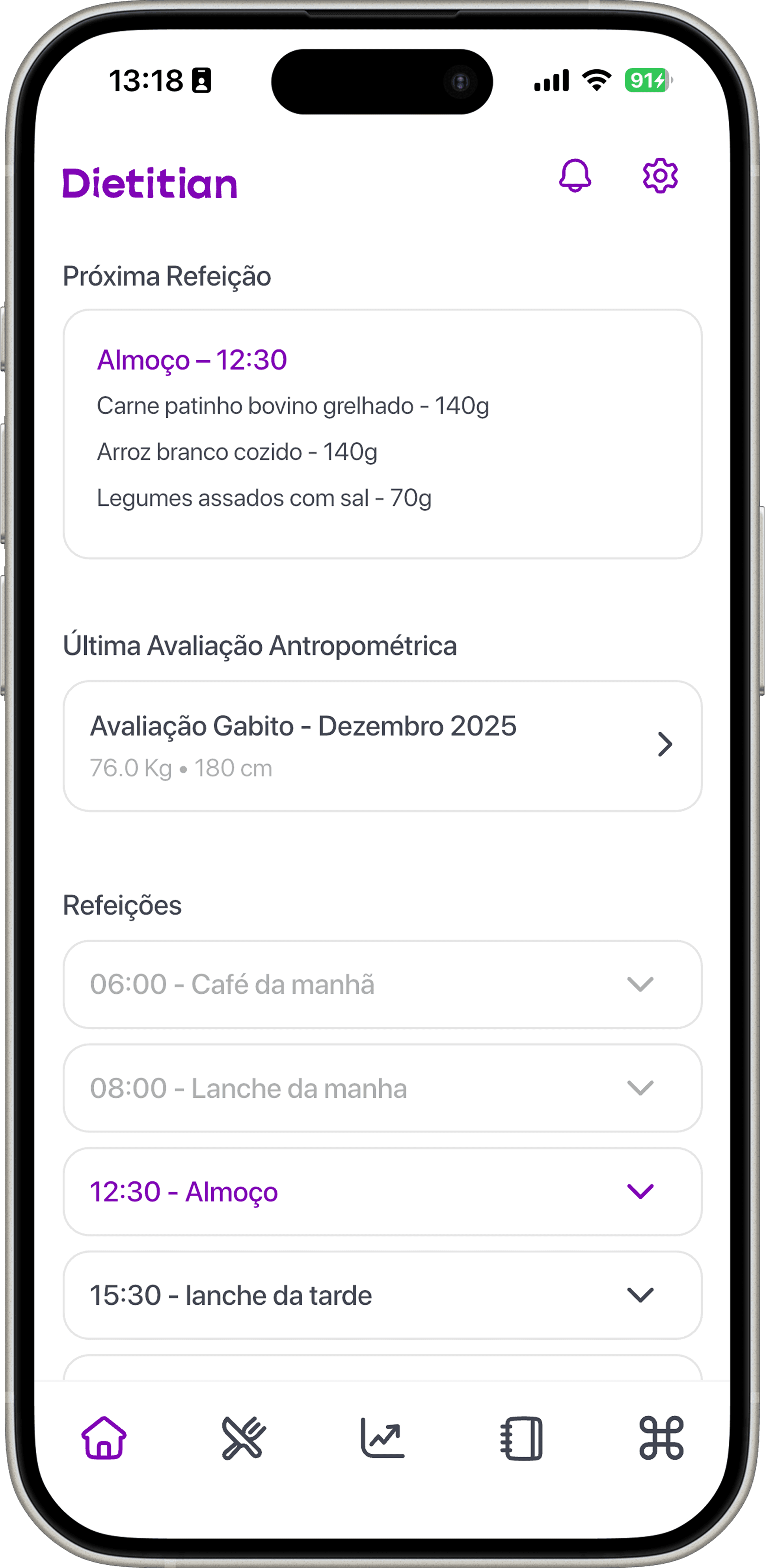Switch to the notebook diary tab
765x1568 pixels.
[x=521, y=1438]
